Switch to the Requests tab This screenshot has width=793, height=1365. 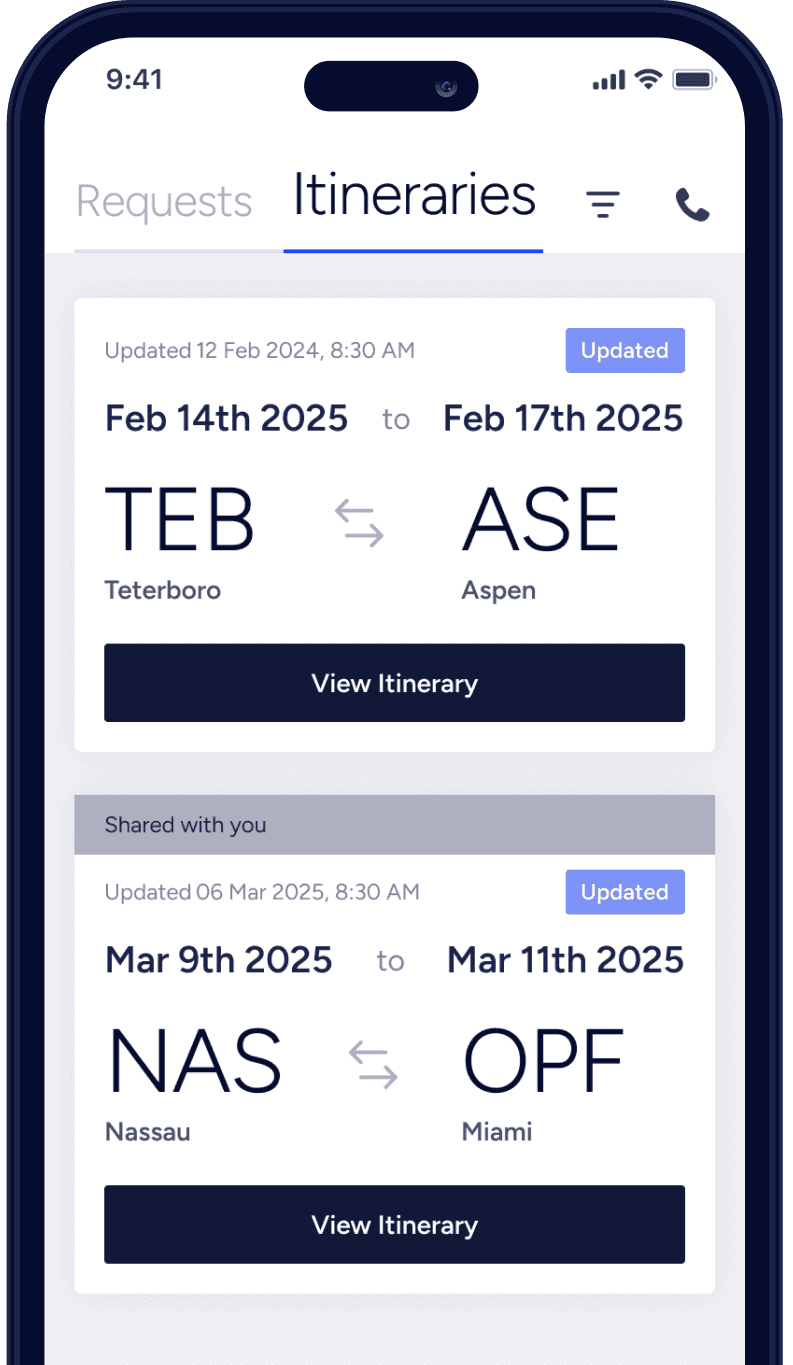pos(164,201)
